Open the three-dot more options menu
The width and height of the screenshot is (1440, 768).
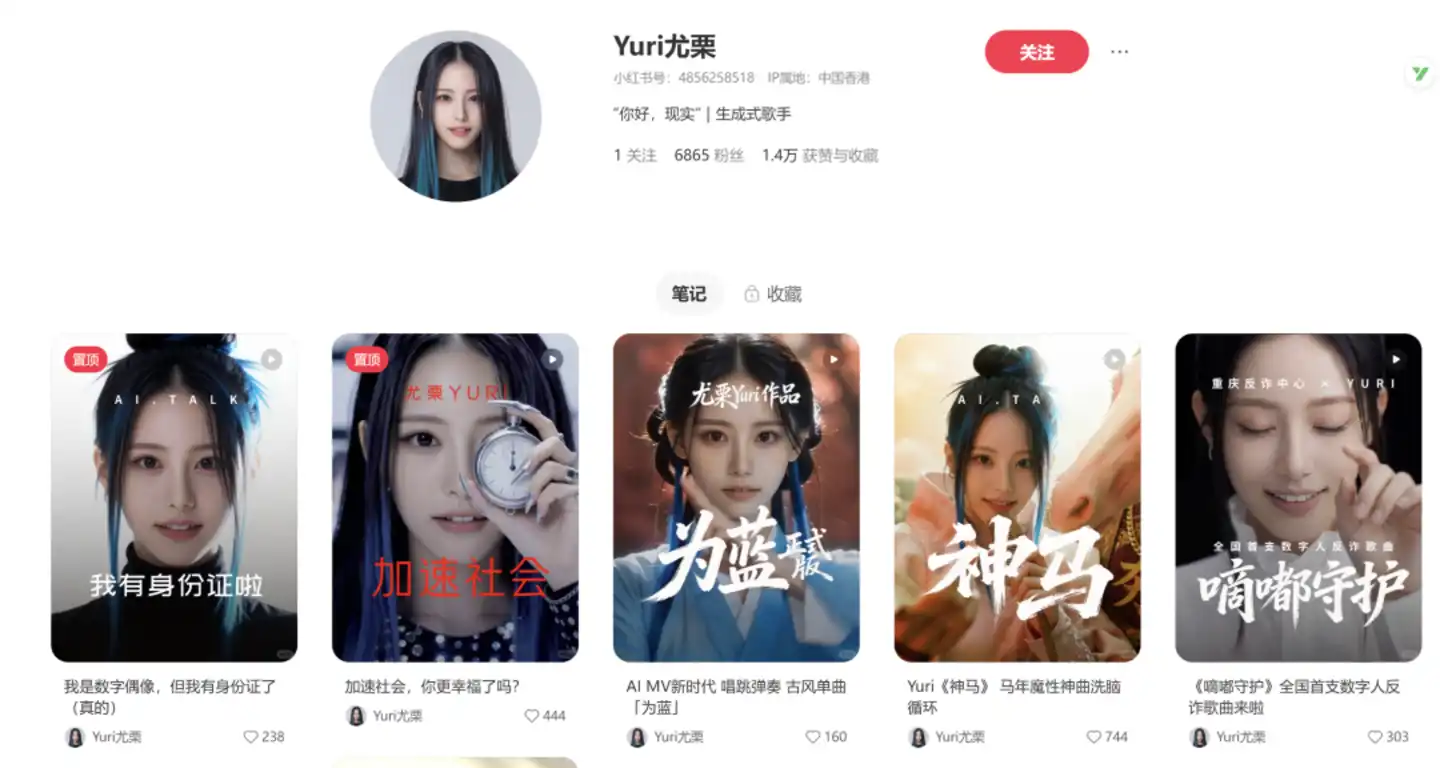coord(1119,52)
